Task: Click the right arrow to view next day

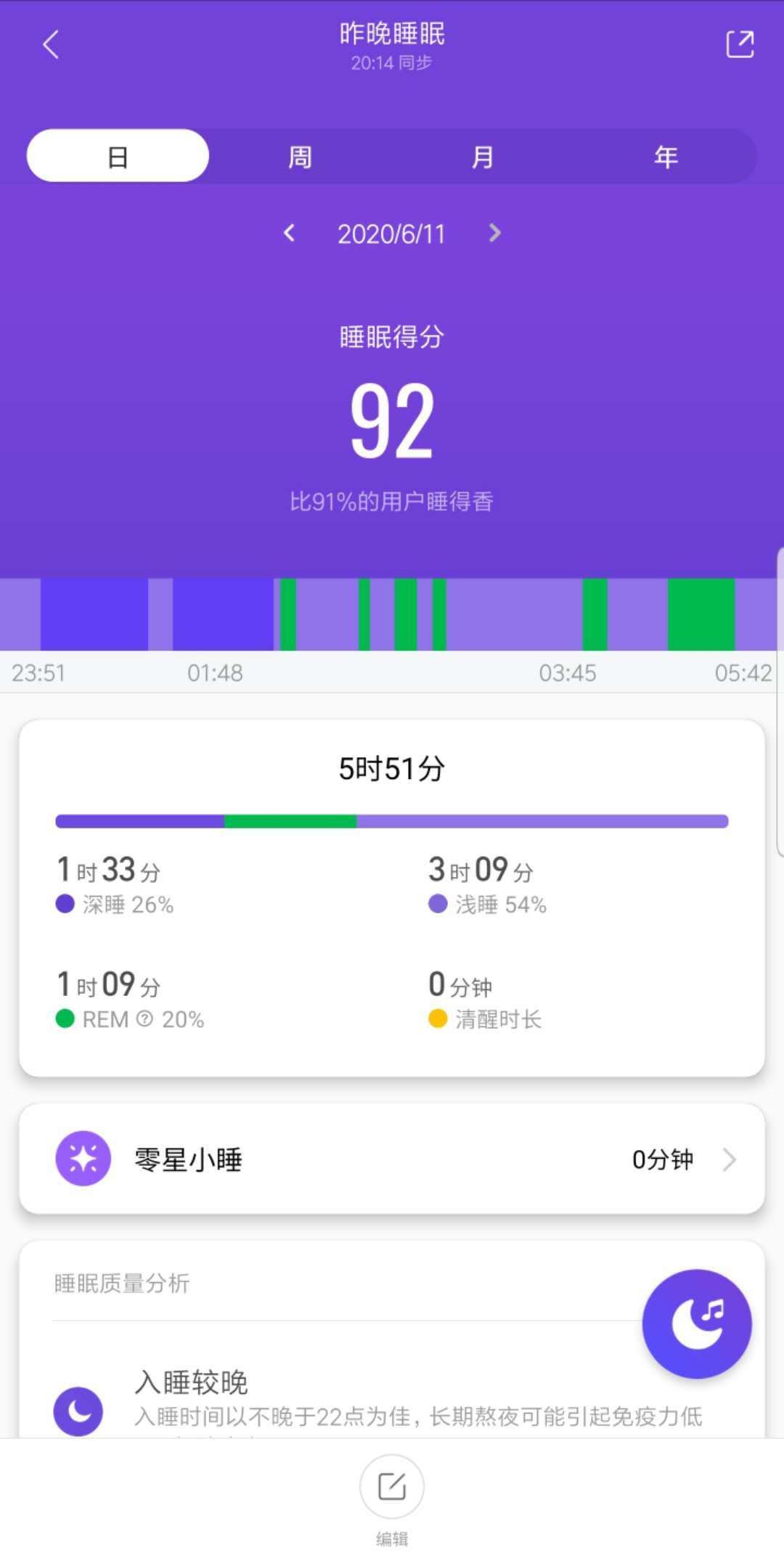Action: pos(494,234)
